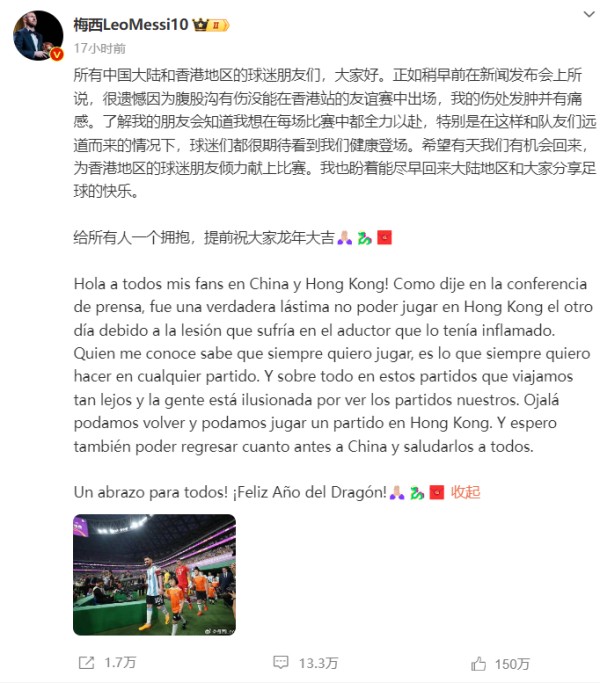The width and height of the screenshot is (600, 683).
Task: Collapse the post with 收起
Action: (465, 492)
